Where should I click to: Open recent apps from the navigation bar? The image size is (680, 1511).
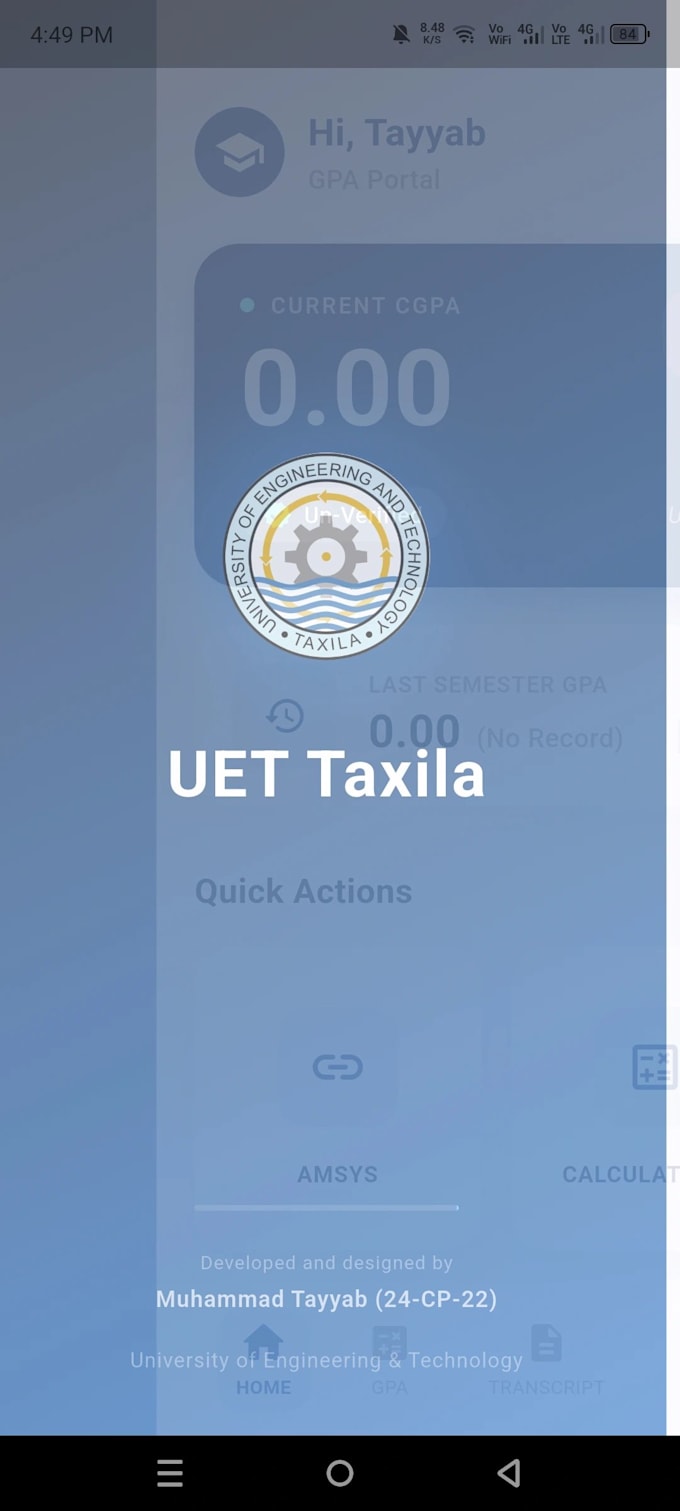pos(170,1472)
